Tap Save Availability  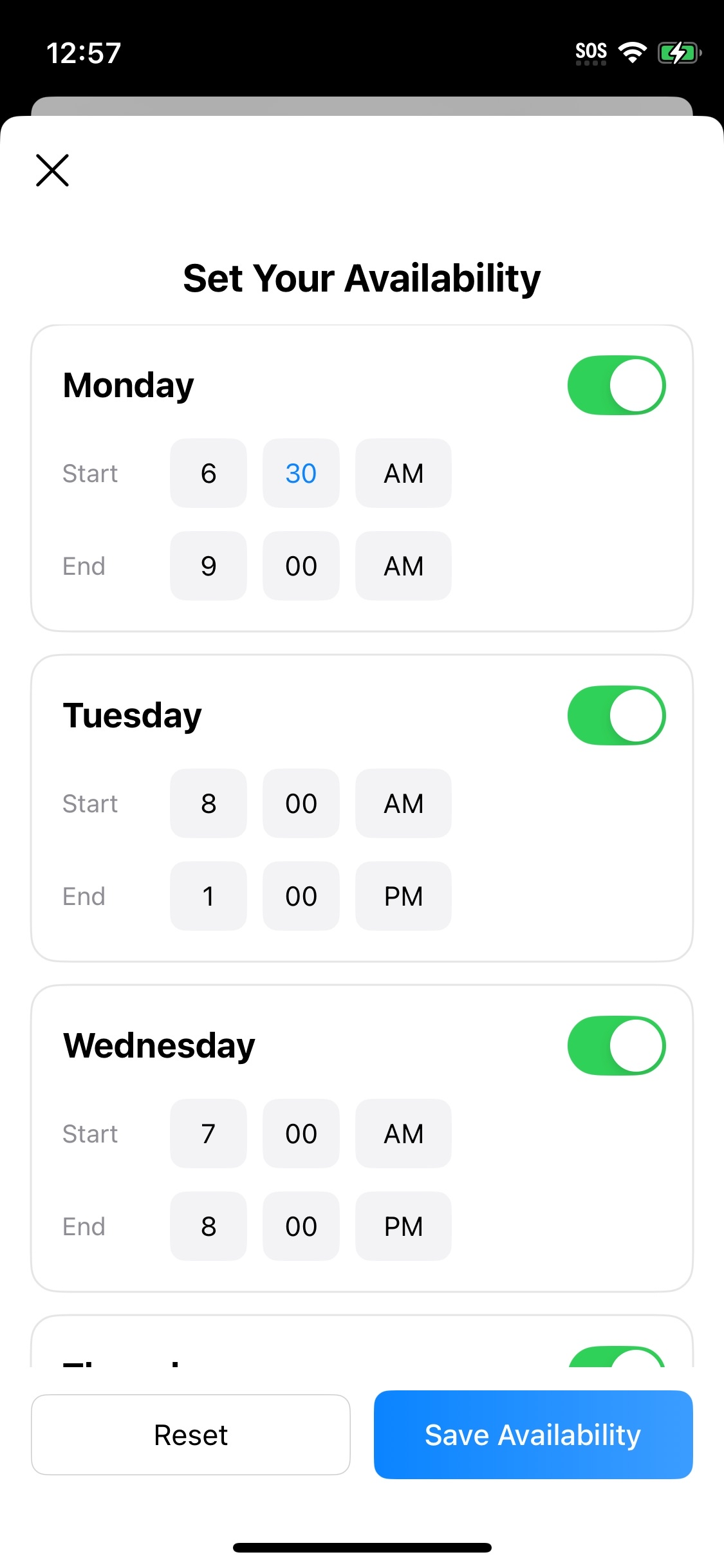point(533,1434)
